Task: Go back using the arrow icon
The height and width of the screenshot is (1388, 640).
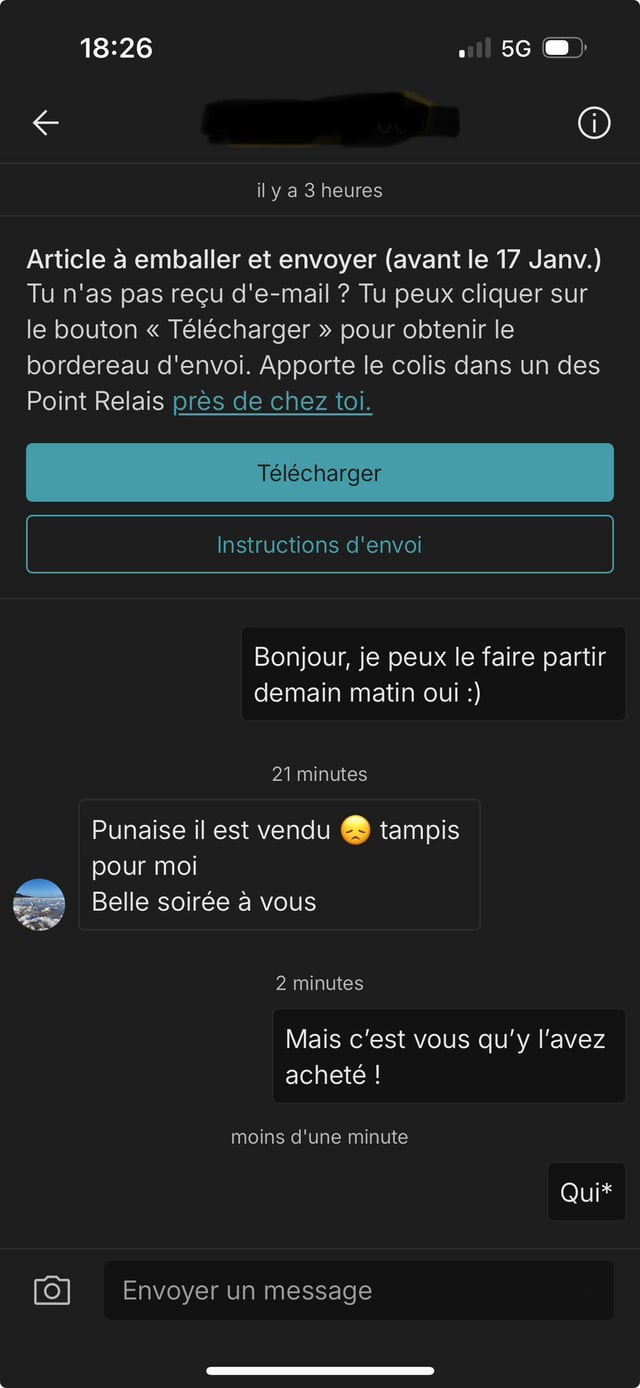Action: (46, 123)
